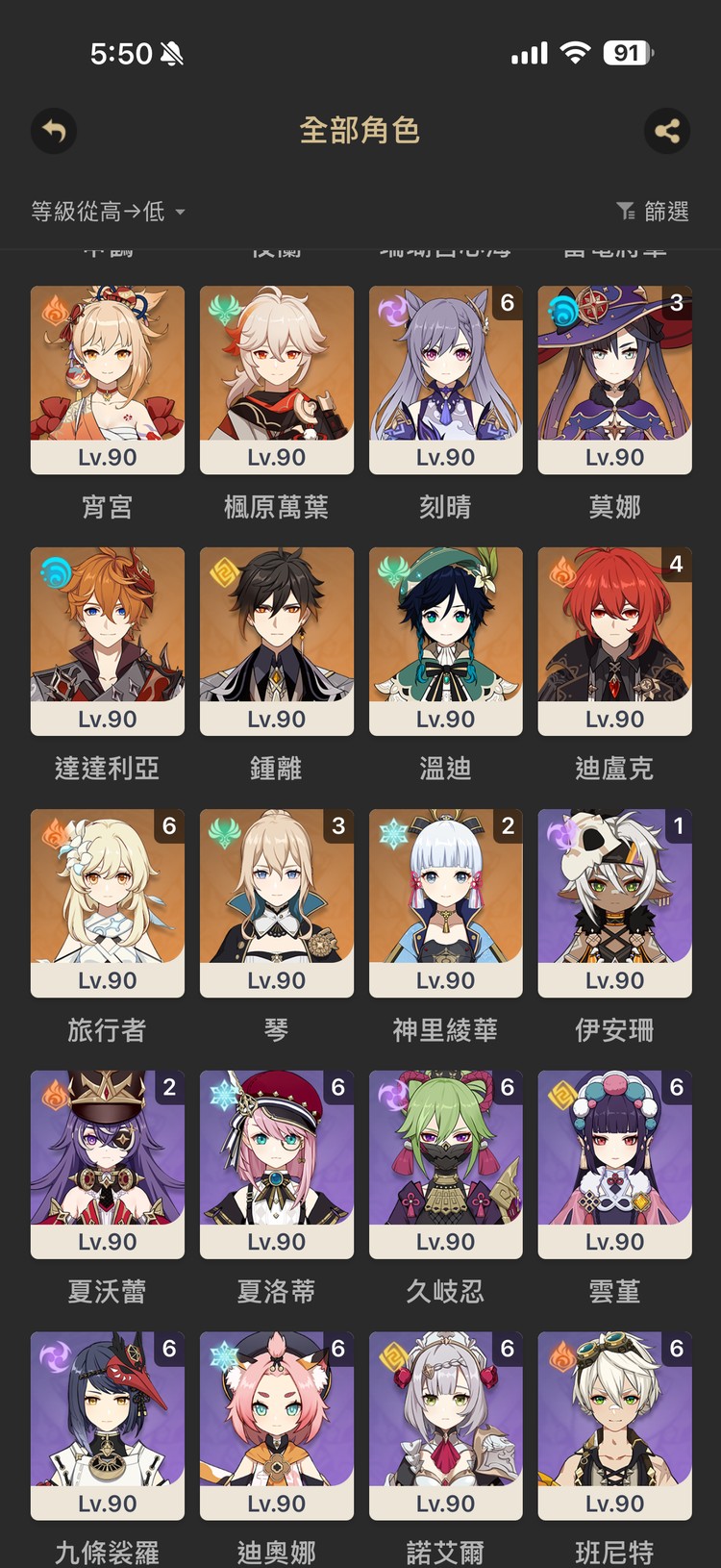721x1568 pixels.
Task: View 夏洛蒂 character details
Action: click(276, 1164)
